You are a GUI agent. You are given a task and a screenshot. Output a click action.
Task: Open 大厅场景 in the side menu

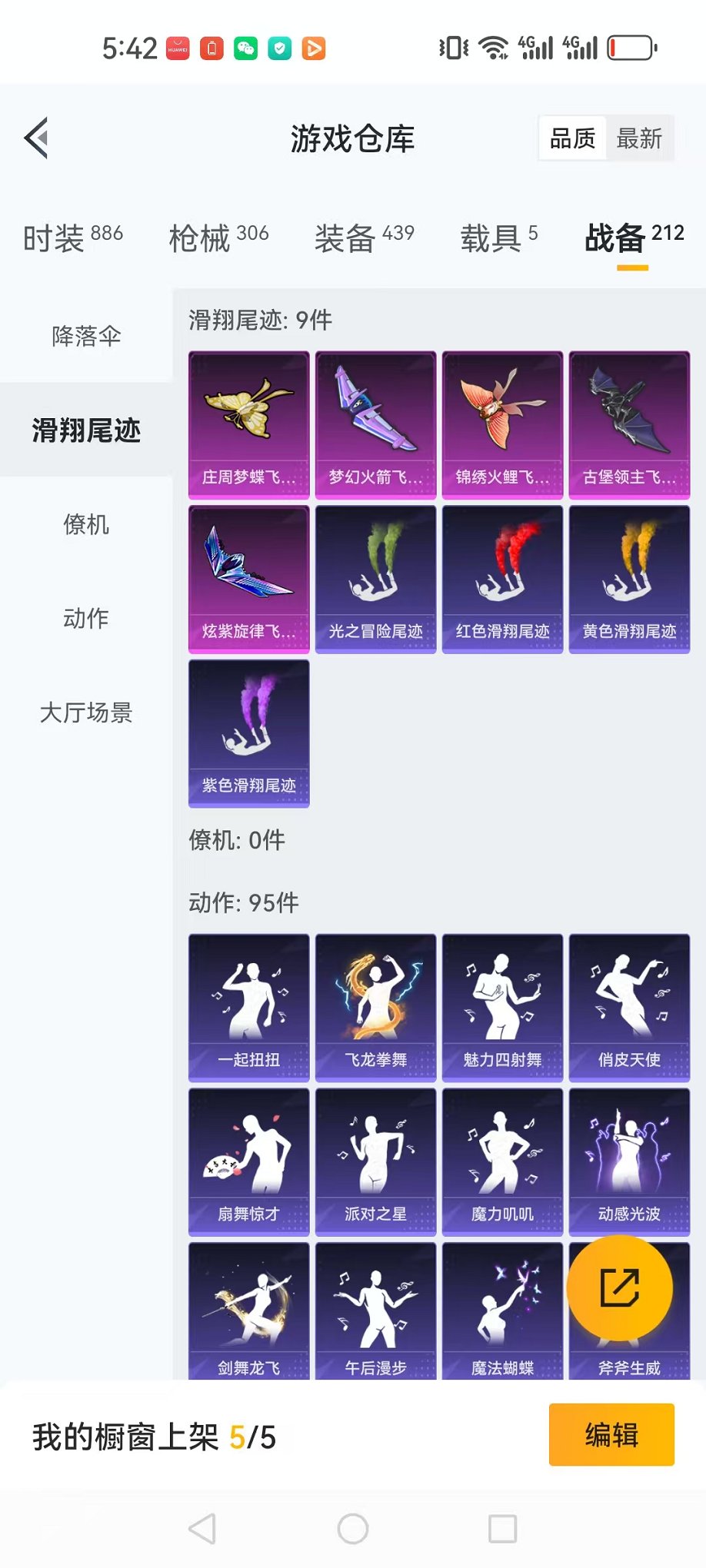[x=86, y=713]
